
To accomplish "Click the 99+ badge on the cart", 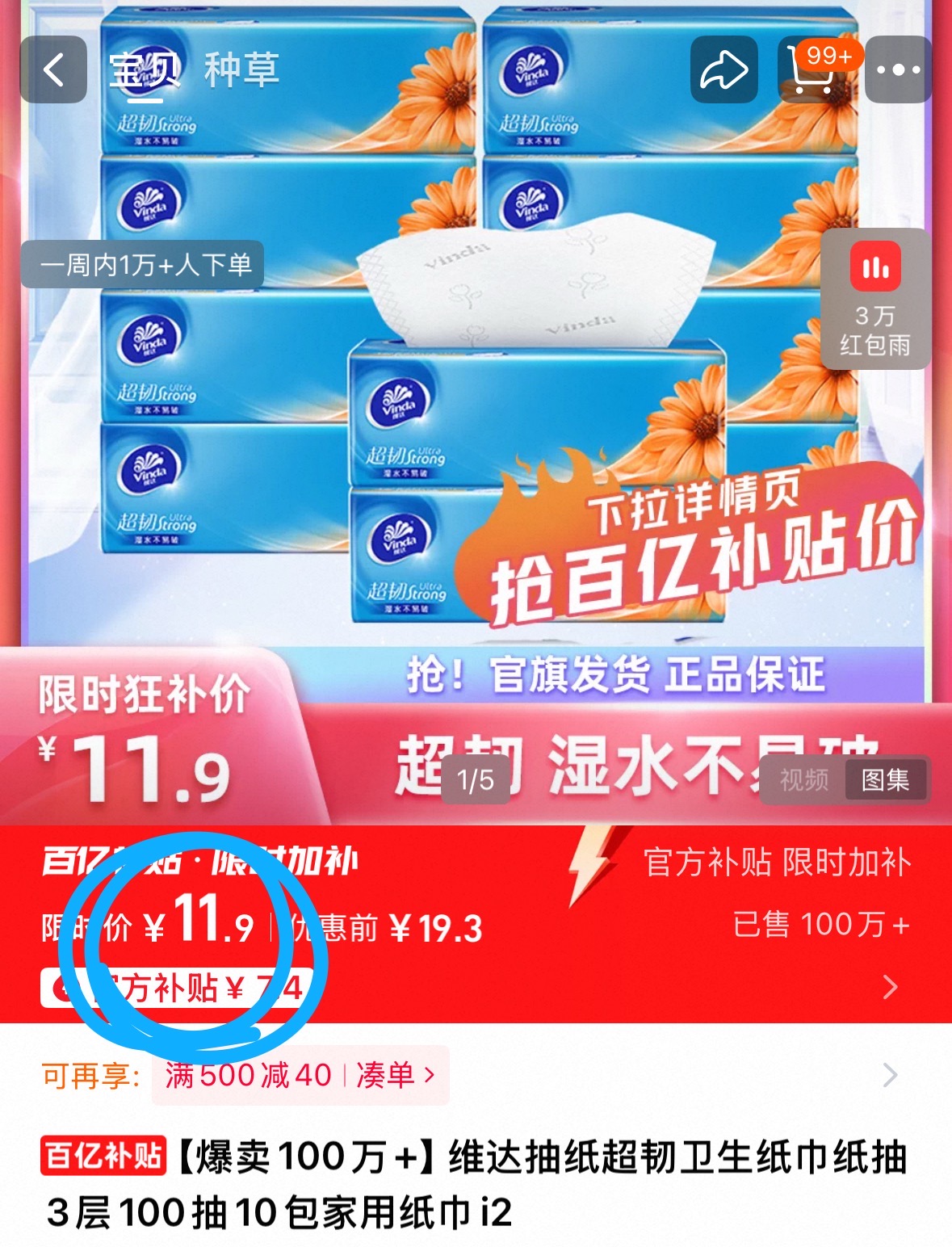I will click(830, 54).
